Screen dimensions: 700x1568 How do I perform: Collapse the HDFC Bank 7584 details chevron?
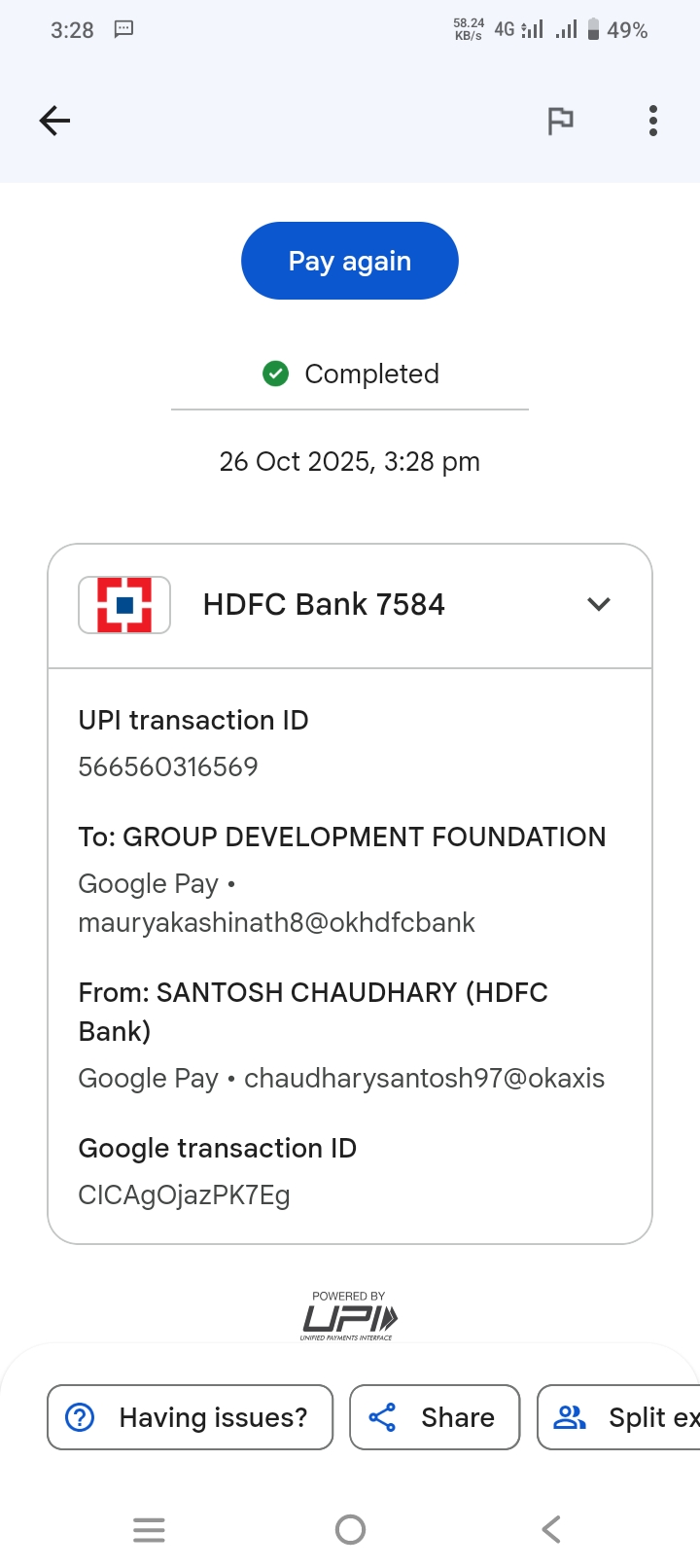[599, 604]
